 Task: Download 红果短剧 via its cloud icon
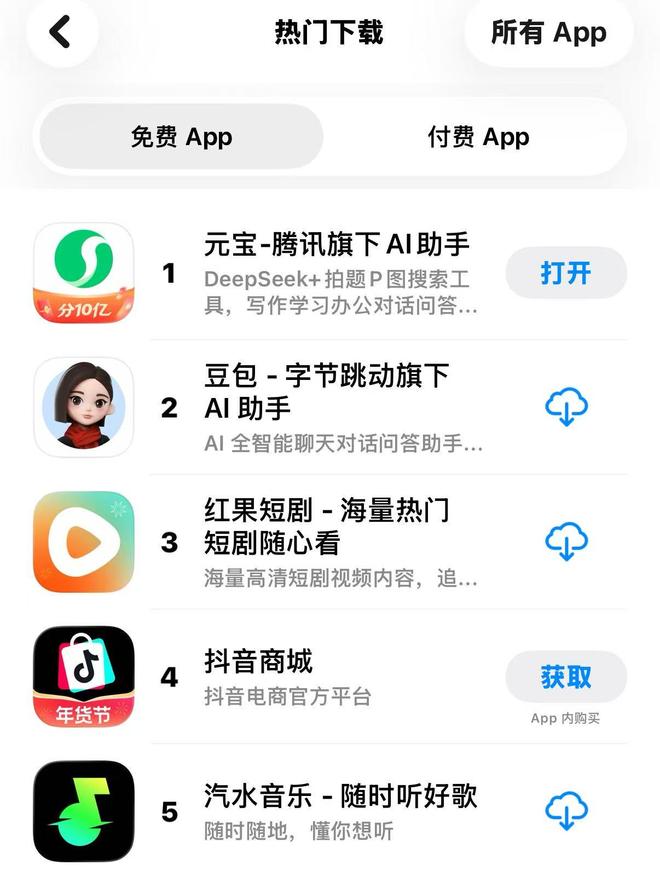tap(566, 541)
